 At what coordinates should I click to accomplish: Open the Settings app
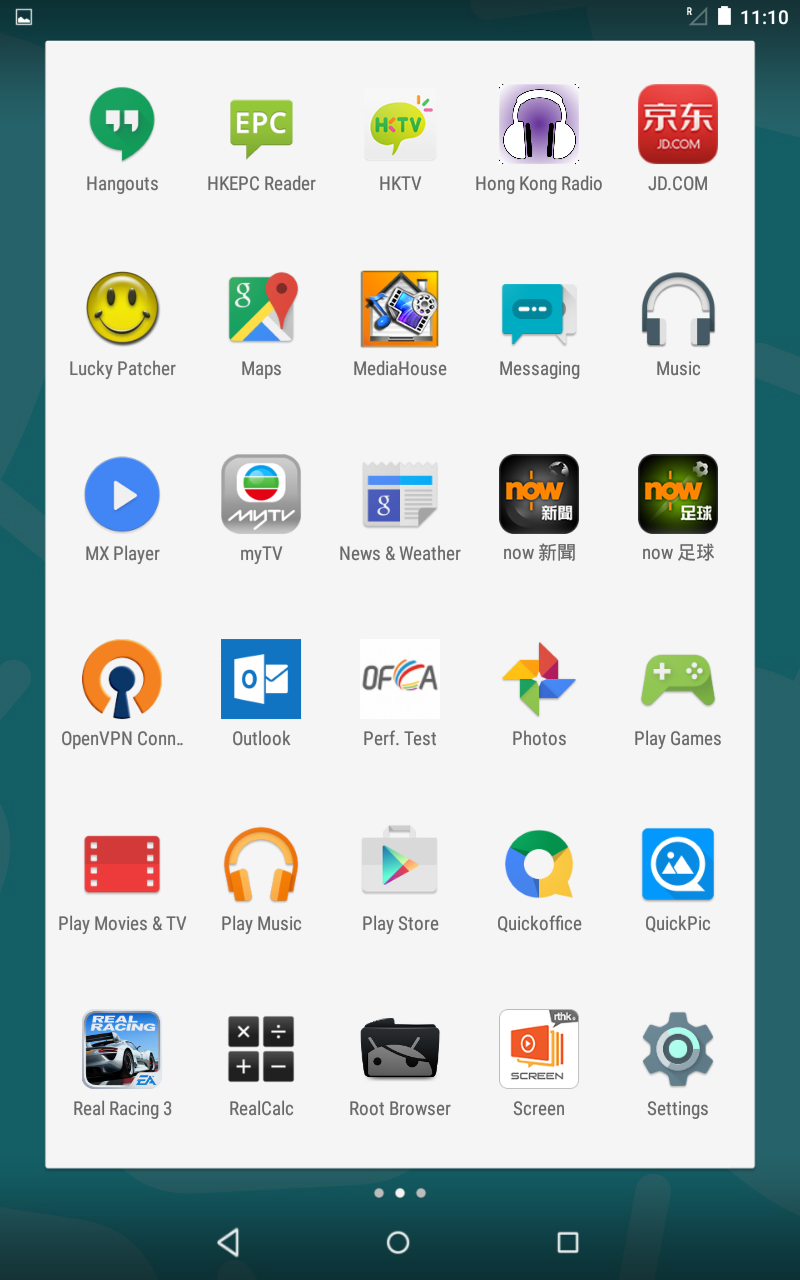pyautogui.click(x=677, y=1050)
